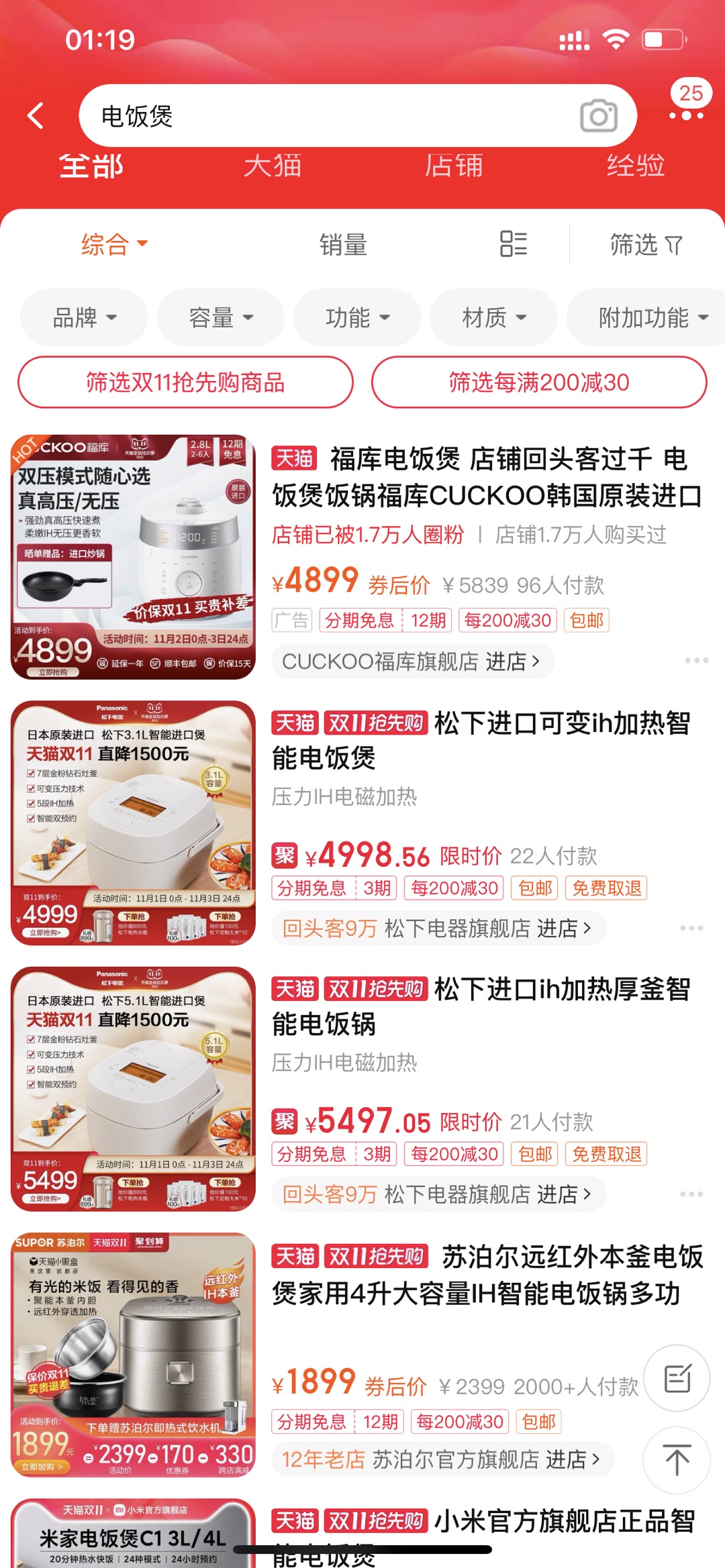Sort results by 销量
The width and height of the screenshot is (725, 1568).
pyautogui.click(x=343, y=245)
